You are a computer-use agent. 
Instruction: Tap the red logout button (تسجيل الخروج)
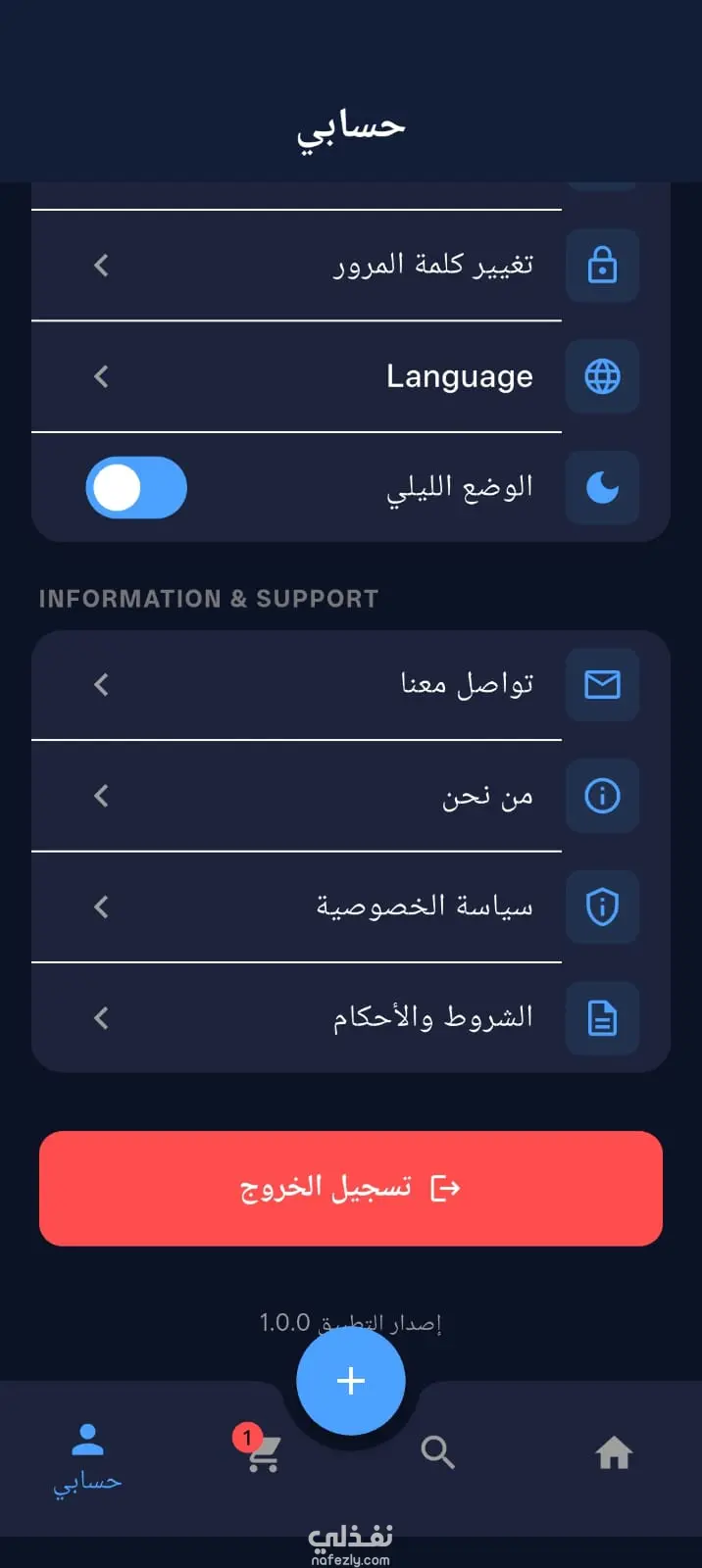point(351,1188)
